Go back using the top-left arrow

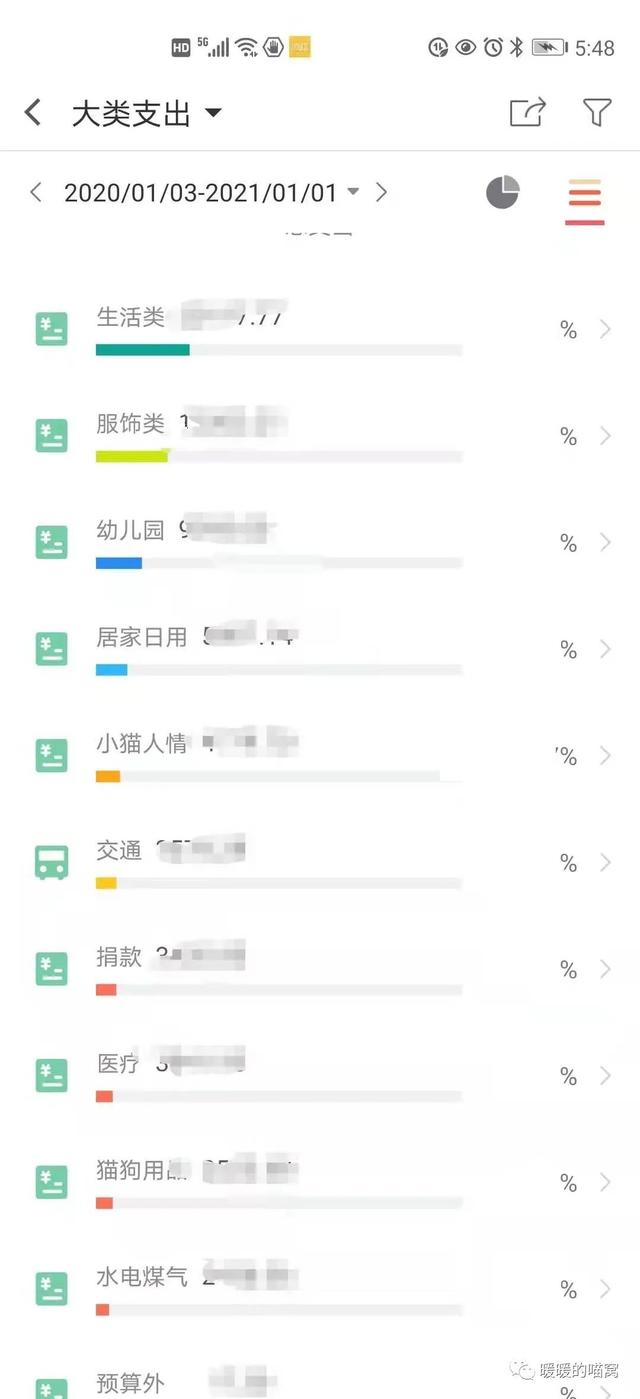[x=33, y=112]
